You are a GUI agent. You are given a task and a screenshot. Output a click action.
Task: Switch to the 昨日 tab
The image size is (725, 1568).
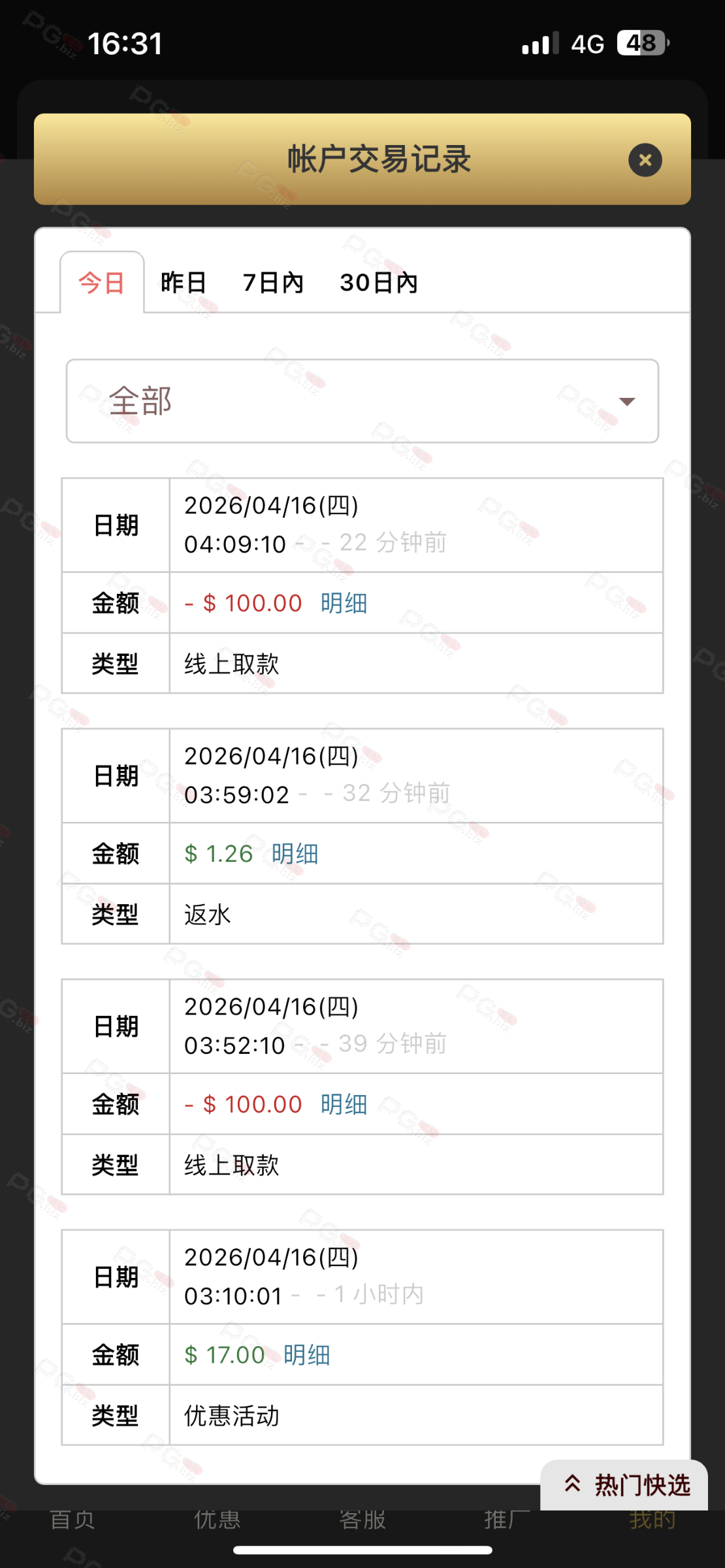184,283
